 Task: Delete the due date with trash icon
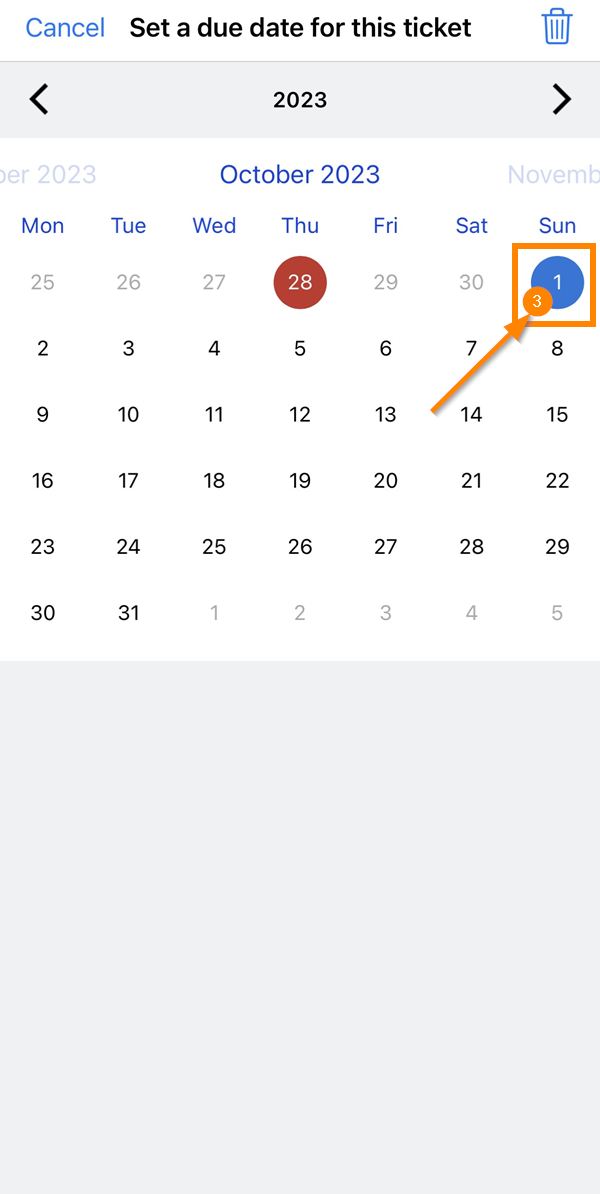tap(557, 27)
